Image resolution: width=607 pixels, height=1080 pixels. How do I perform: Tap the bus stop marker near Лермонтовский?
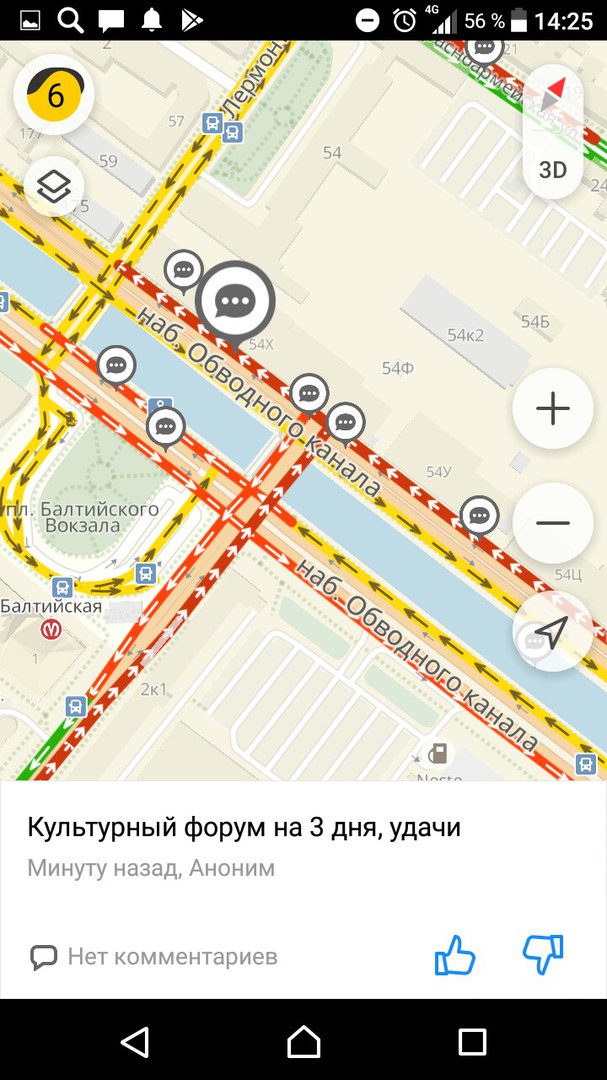[222, 127]
